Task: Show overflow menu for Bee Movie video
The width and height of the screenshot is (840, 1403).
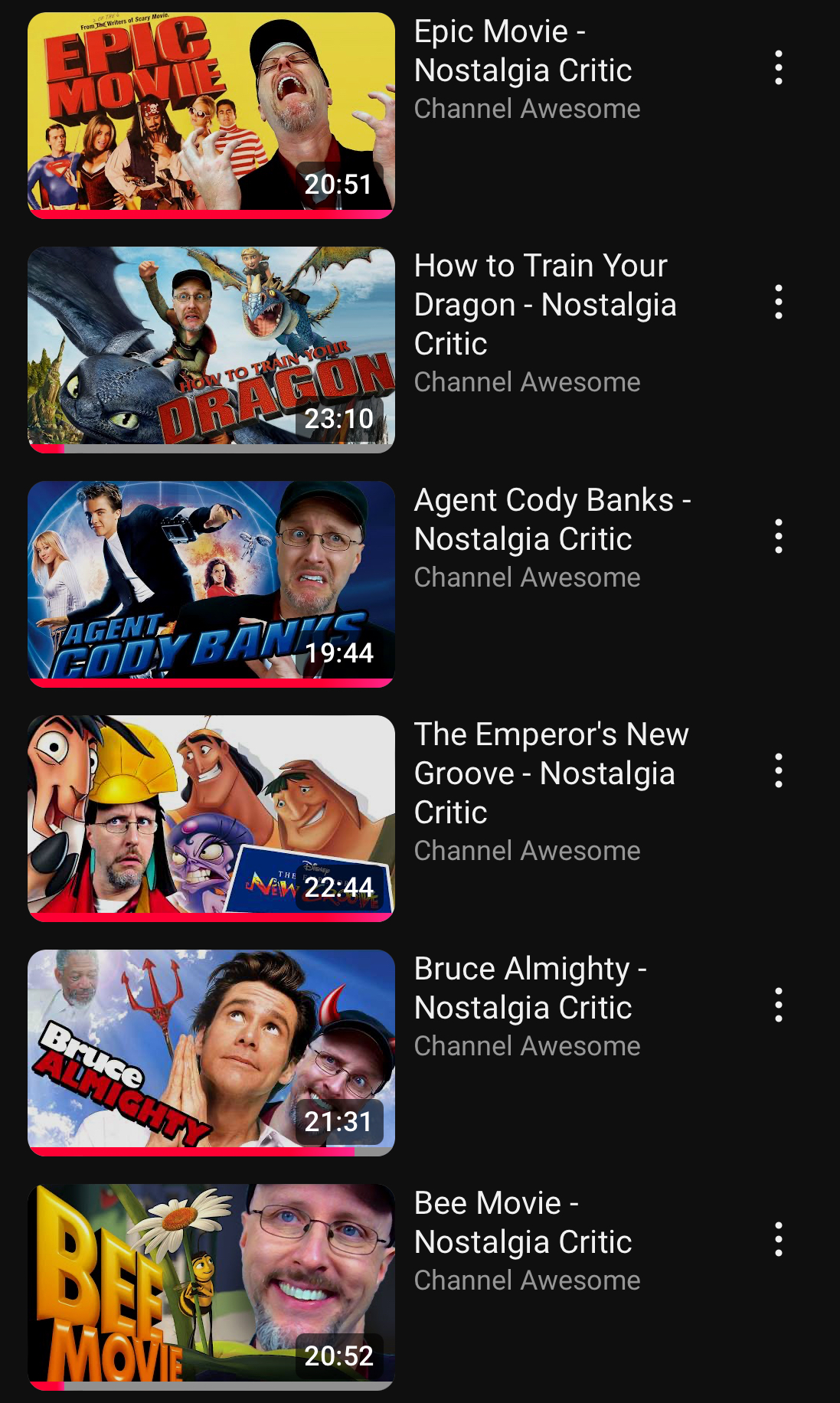Action: [x=778, y=1239]
